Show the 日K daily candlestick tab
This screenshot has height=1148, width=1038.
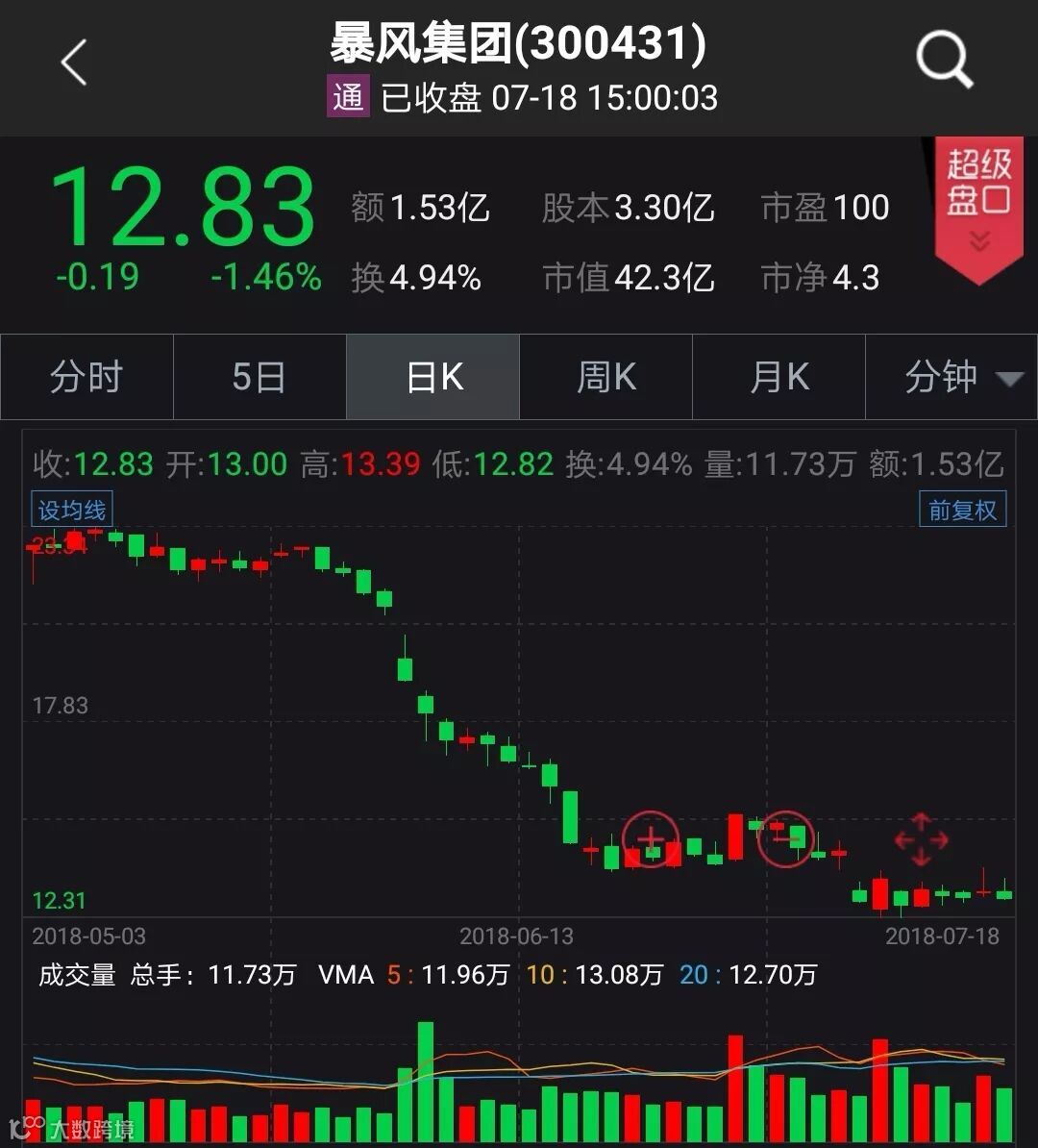(433, 377)
